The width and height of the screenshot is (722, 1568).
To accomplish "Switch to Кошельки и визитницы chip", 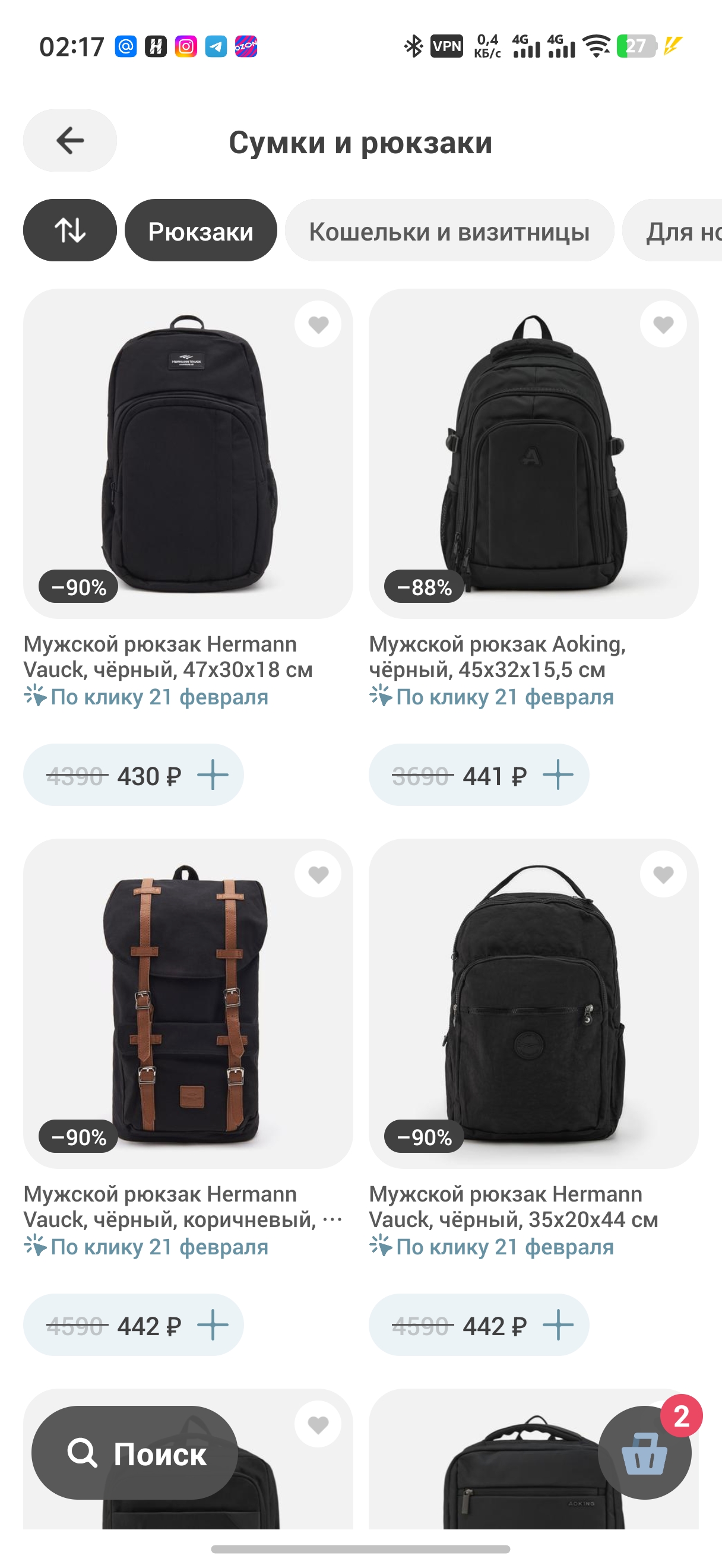I will 449,230.
